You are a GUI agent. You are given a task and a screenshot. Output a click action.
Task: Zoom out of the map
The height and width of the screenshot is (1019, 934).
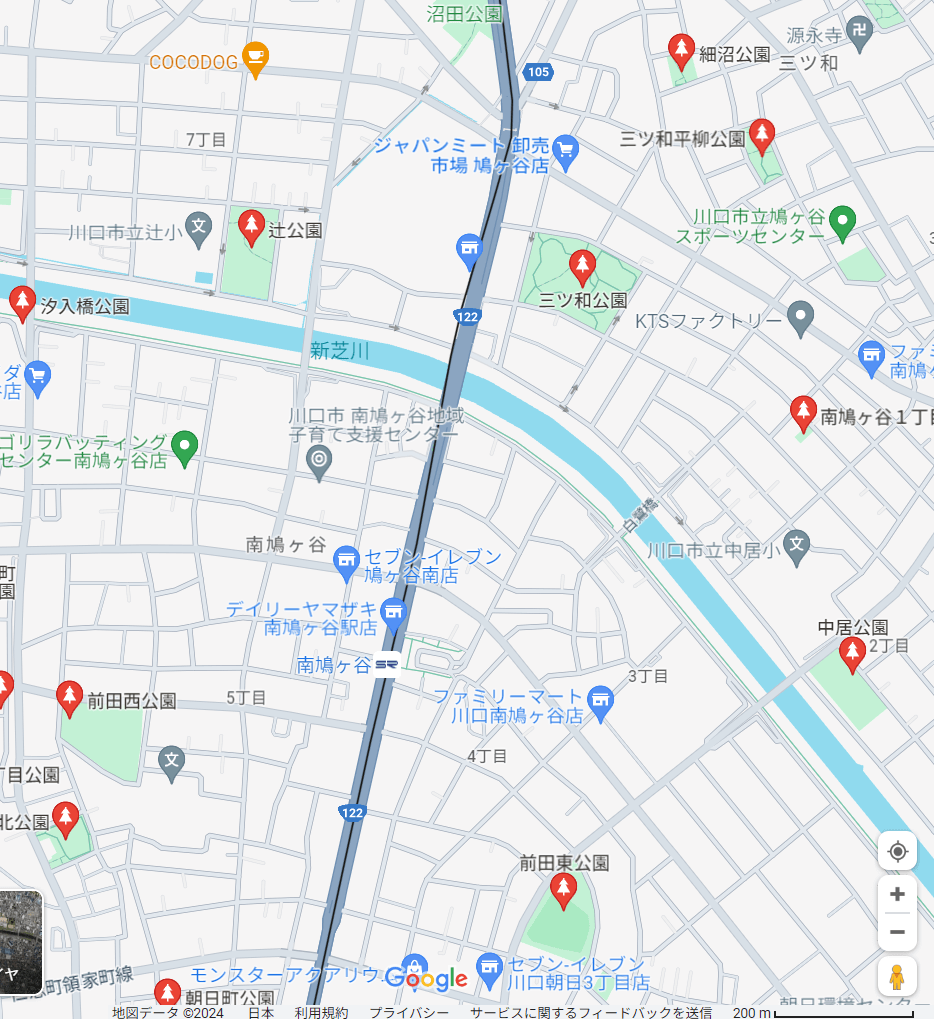click(897, 932)
